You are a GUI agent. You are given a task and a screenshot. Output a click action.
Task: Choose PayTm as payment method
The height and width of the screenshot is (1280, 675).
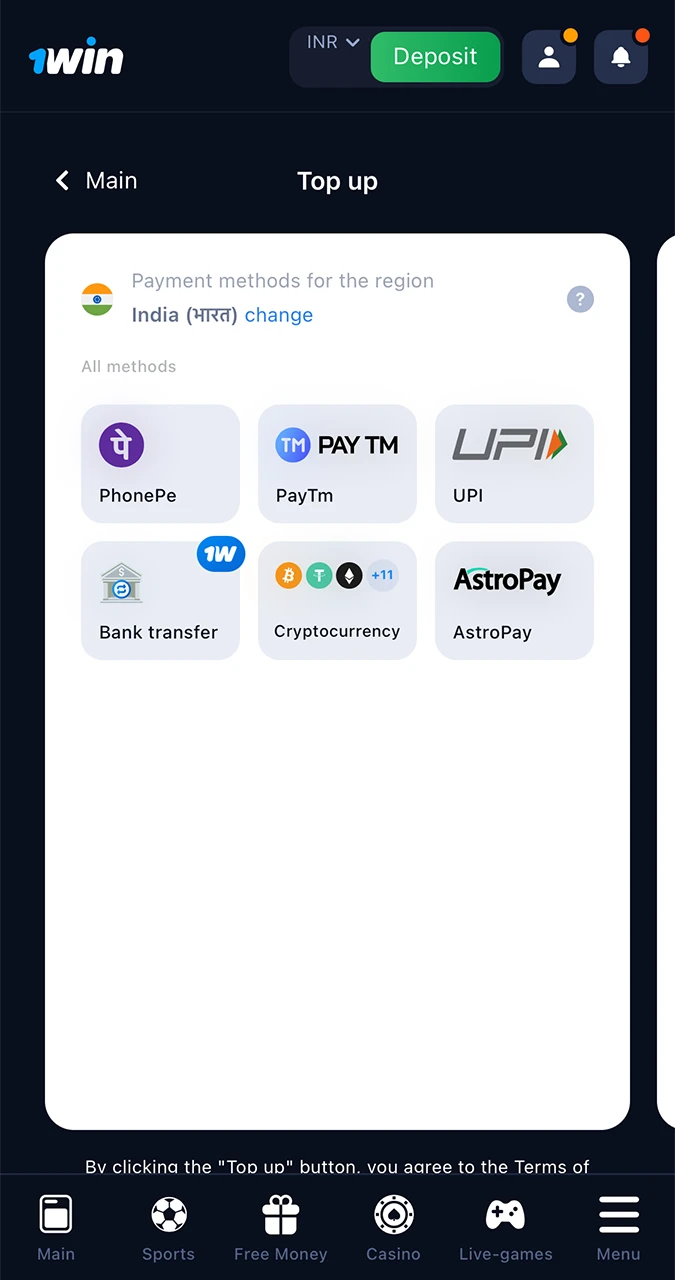pos(337,463)
